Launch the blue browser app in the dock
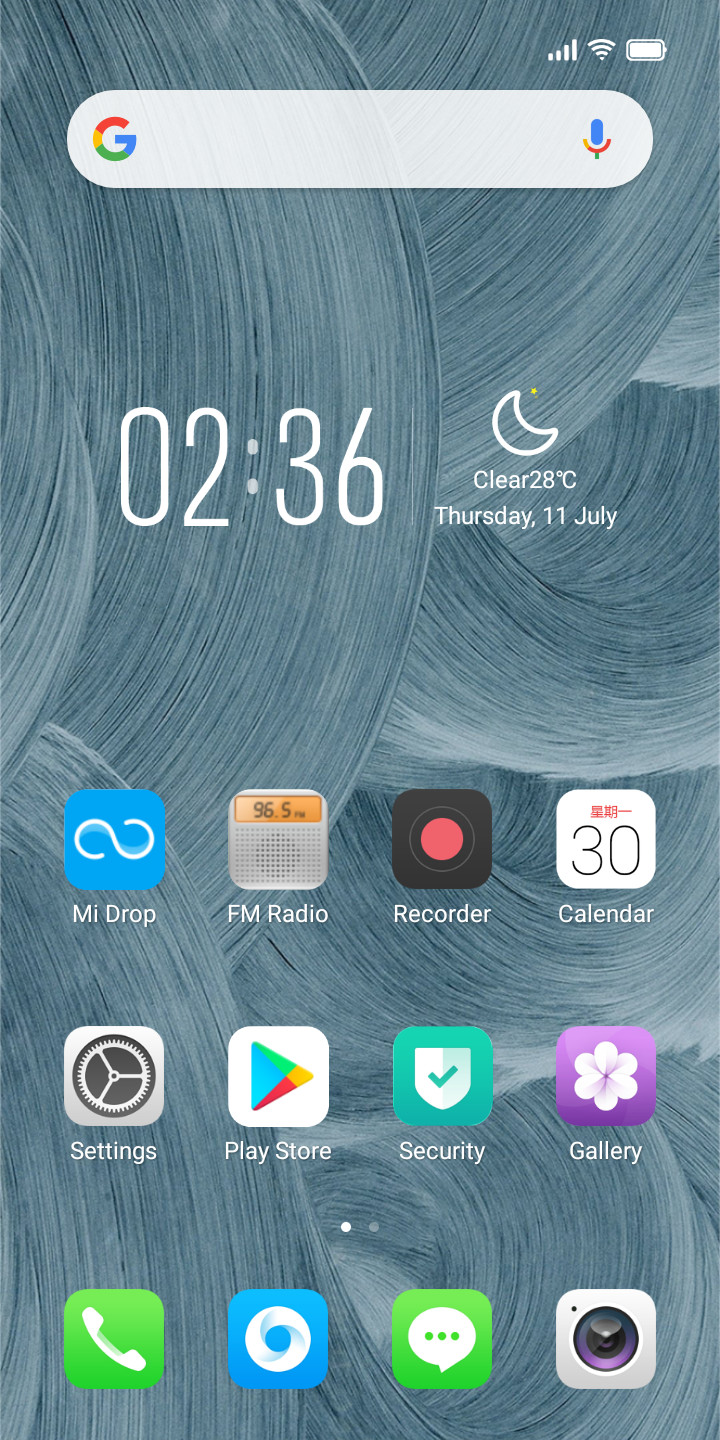720x1440 pixels. [278, 1339]
